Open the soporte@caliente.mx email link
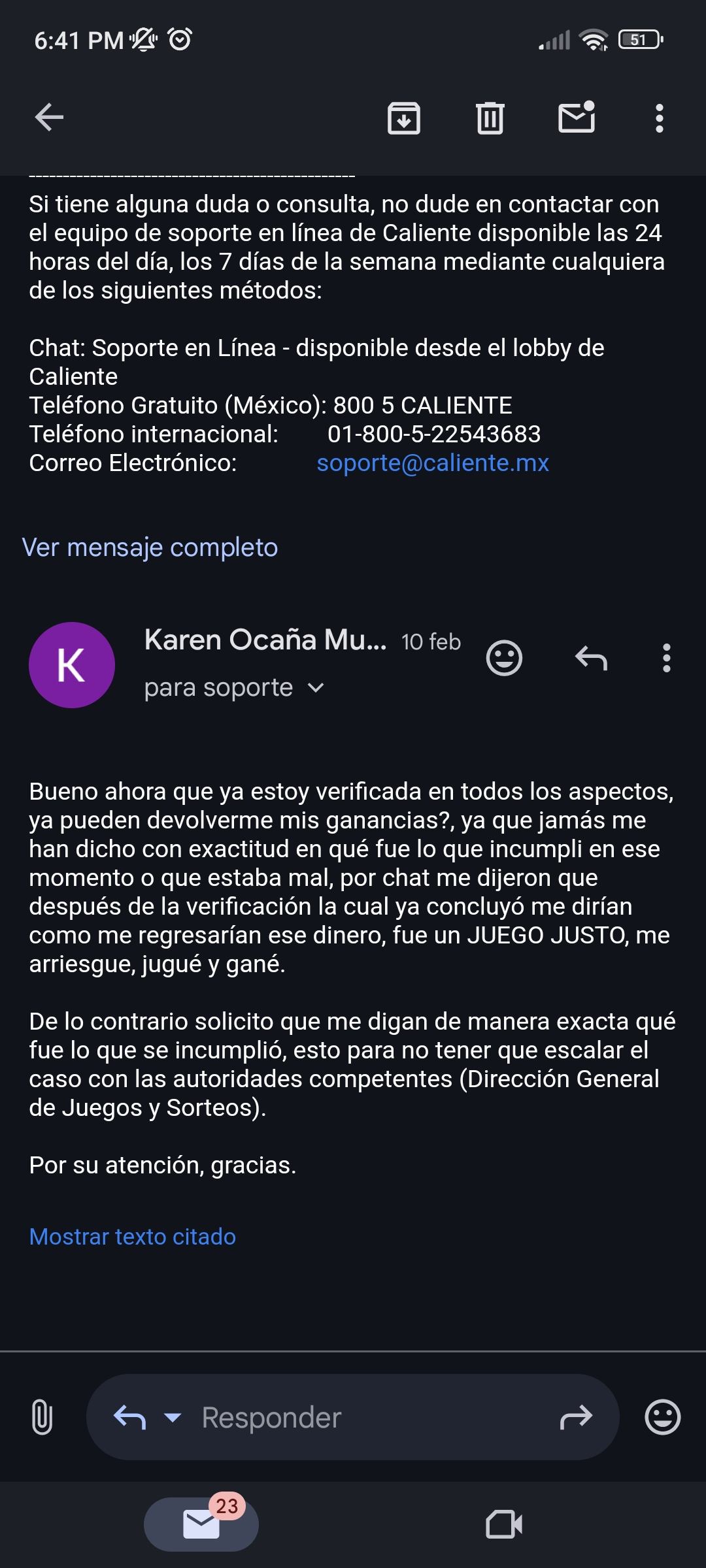706x1568 pixels. [x=433, y=463]
